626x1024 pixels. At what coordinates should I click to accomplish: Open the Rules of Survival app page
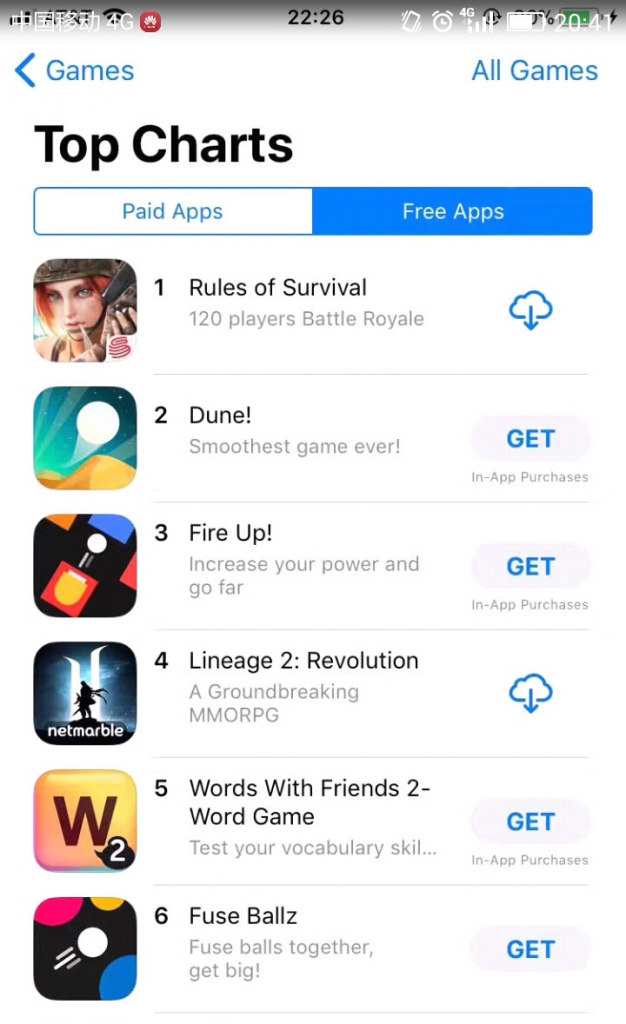278,288
